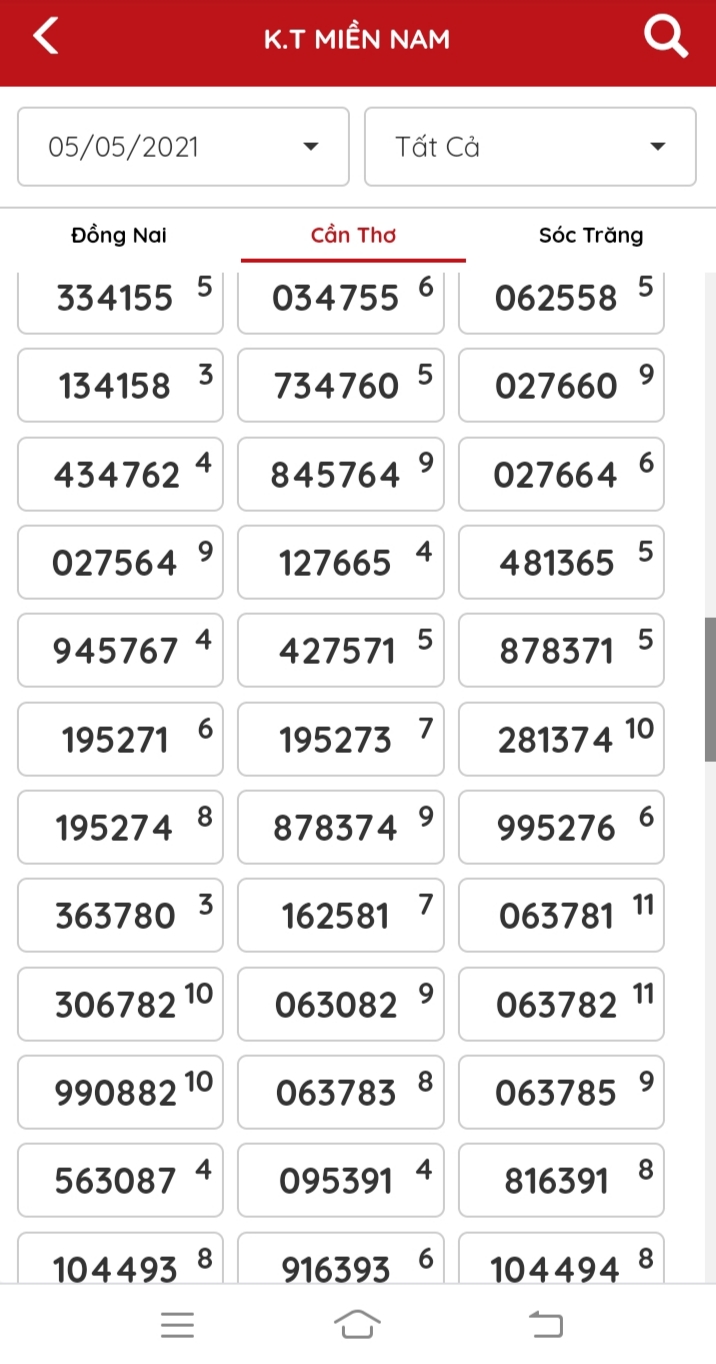This screenshot has height=1364, width=716.
Task: Select the Cần Thơ tab
Action: pos(353,236)
